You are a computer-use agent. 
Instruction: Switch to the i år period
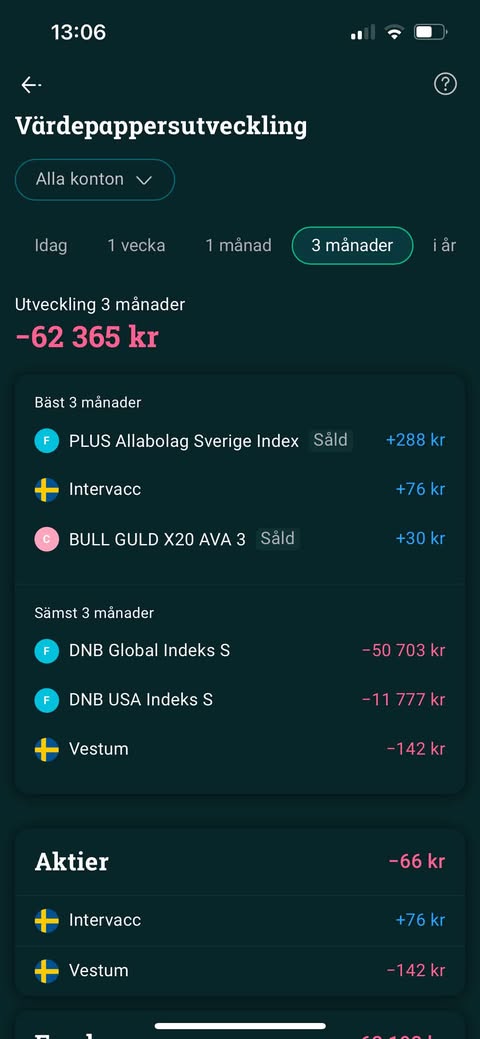444,246
